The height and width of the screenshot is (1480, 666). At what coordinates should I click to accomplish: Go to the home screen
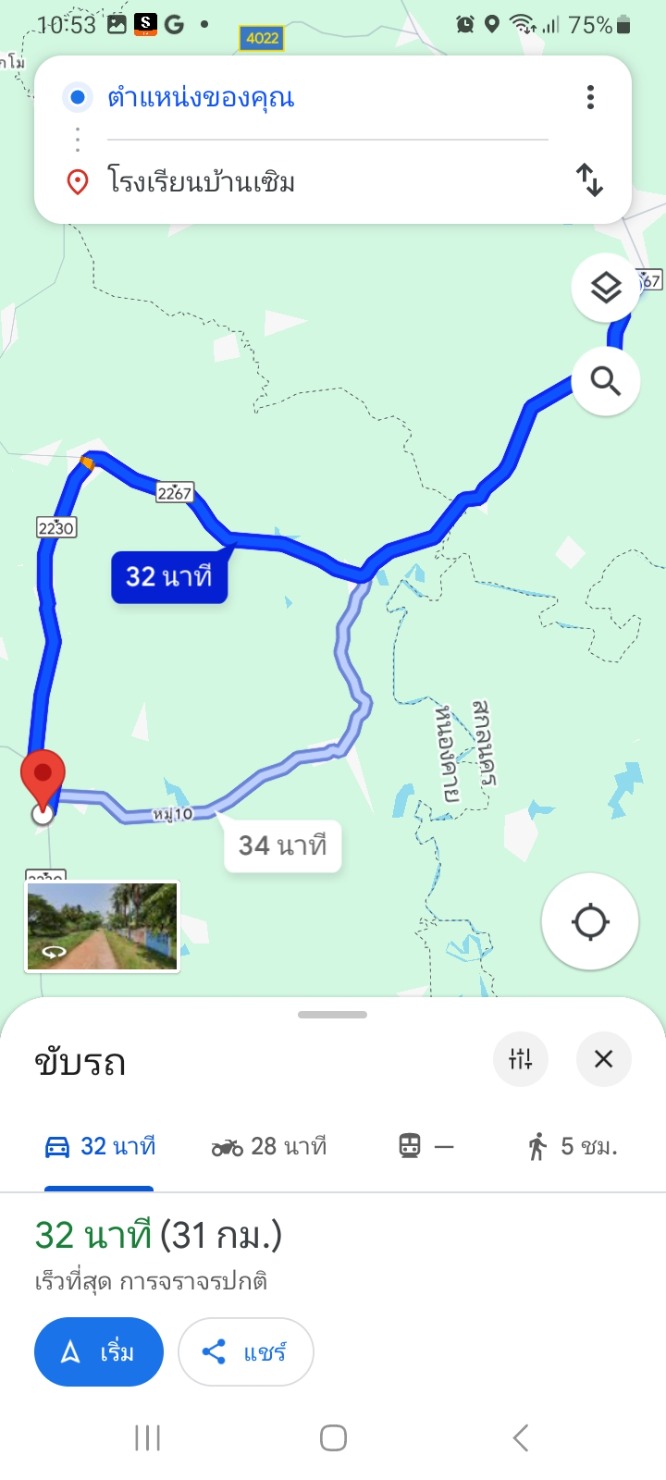(x=333, y=1438)
